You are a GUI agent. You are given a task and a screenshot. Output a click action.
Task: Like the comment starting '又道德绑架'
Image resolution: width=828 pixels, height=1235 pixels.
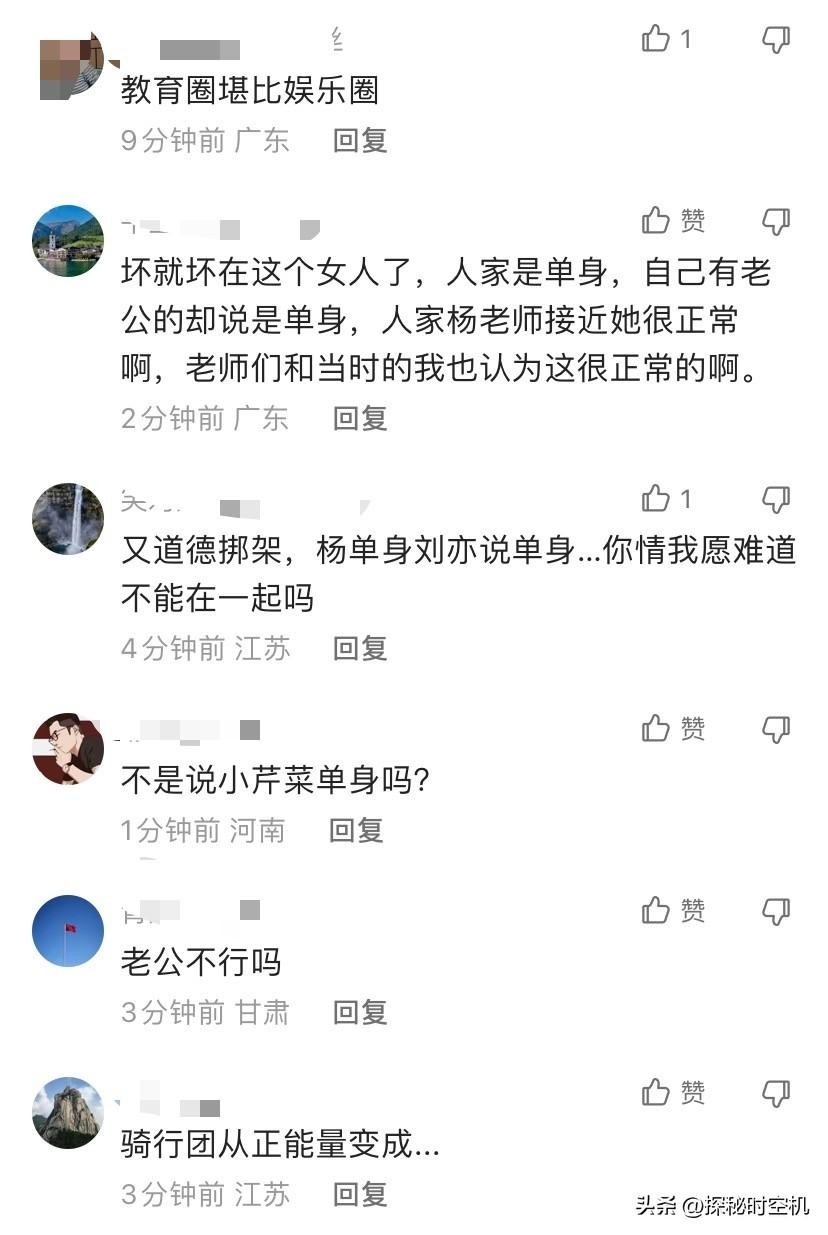pyautogui.click(x=656, y=498)
